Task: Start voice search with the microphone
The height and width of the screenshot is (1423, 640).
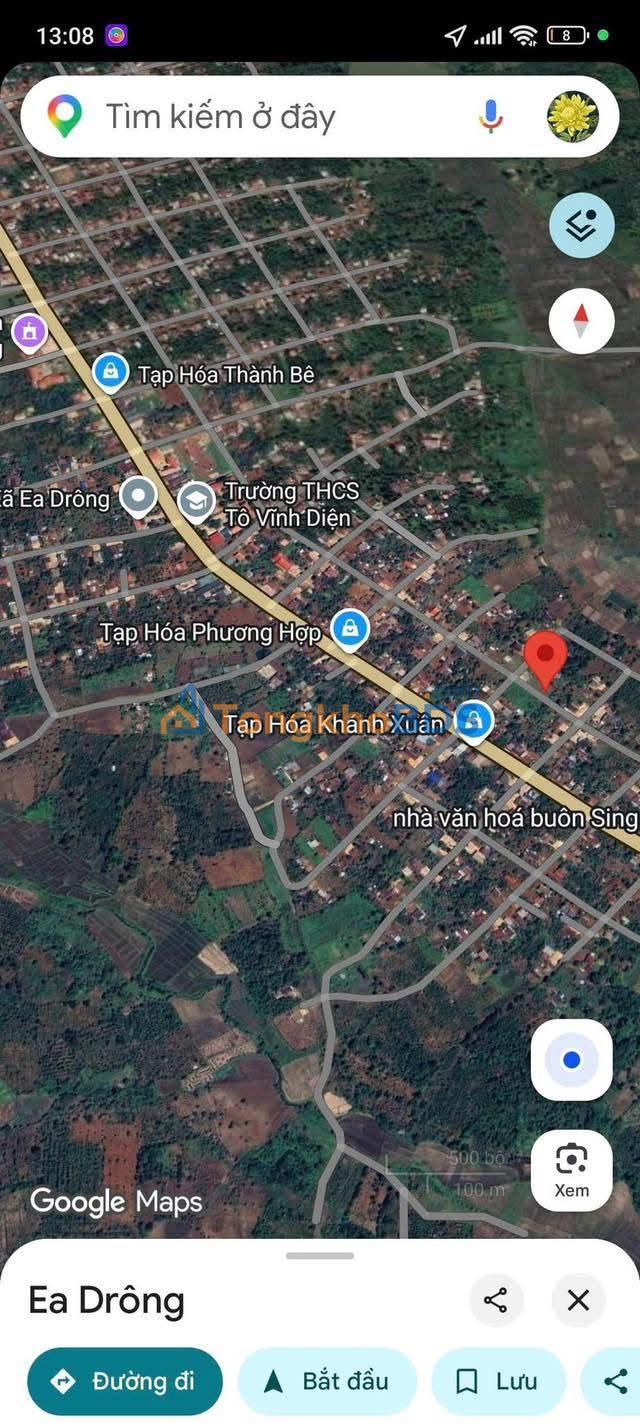Action: (x=490, y=117)
